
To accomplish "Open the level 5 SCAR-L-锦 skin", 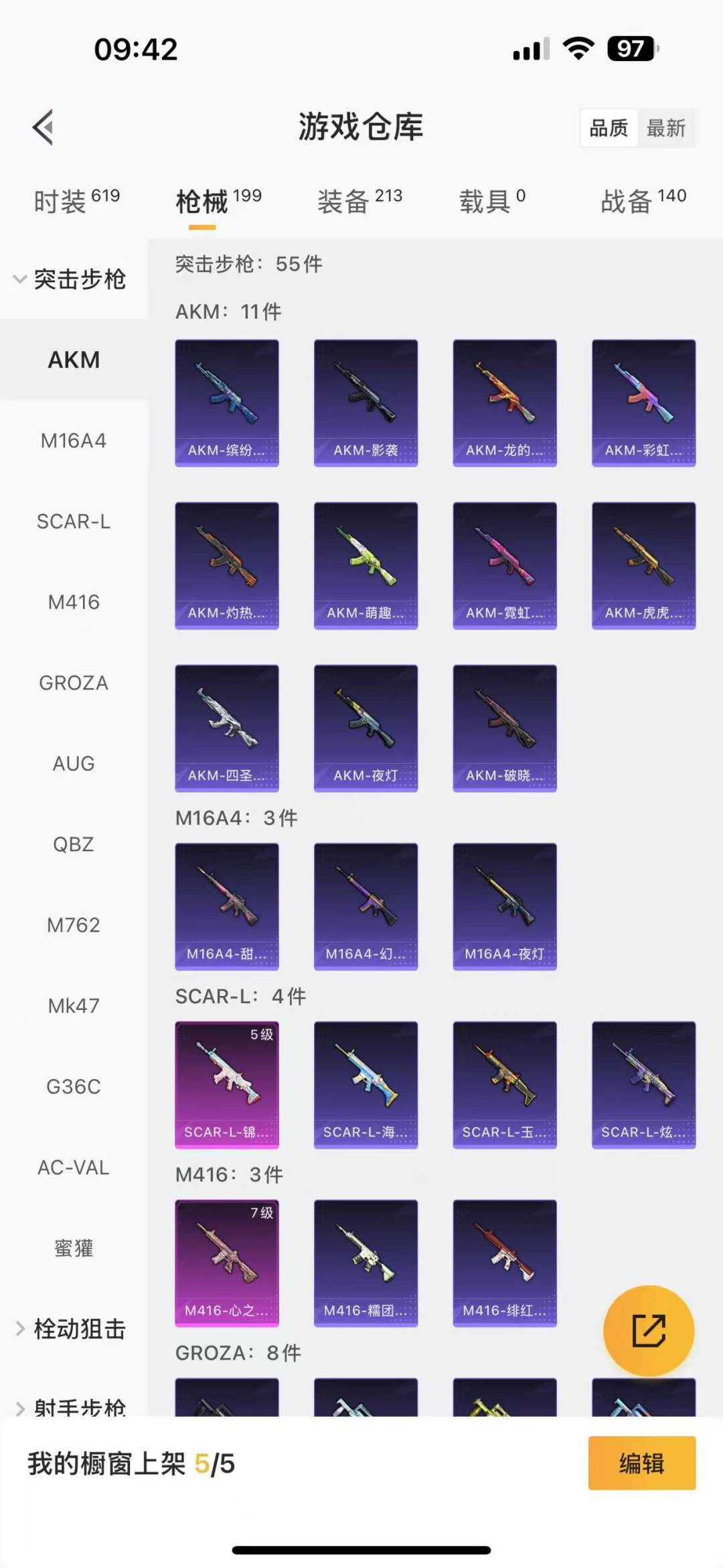I will (227, 1084).
